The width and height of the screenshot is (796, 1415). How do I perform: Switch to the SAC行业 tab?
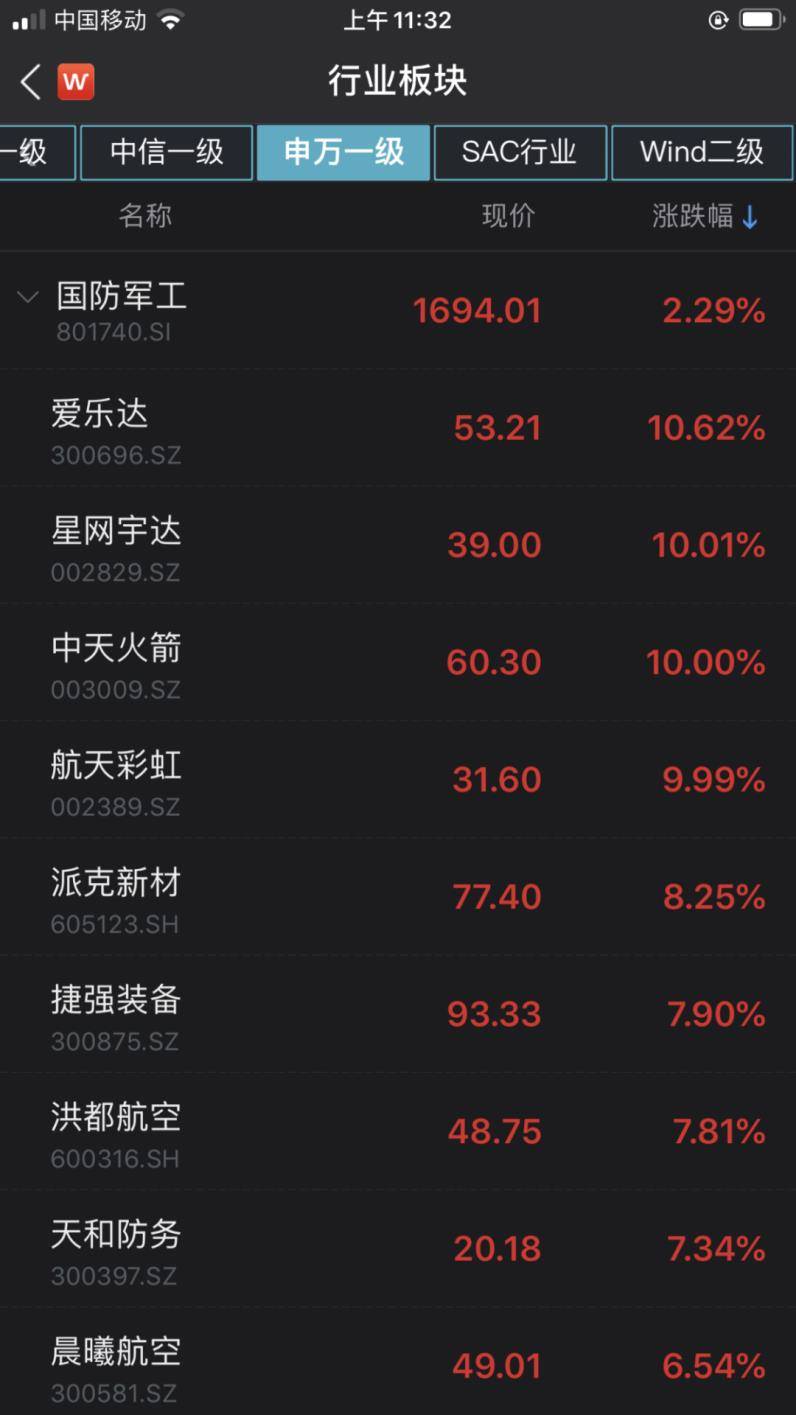coord(520,152)
